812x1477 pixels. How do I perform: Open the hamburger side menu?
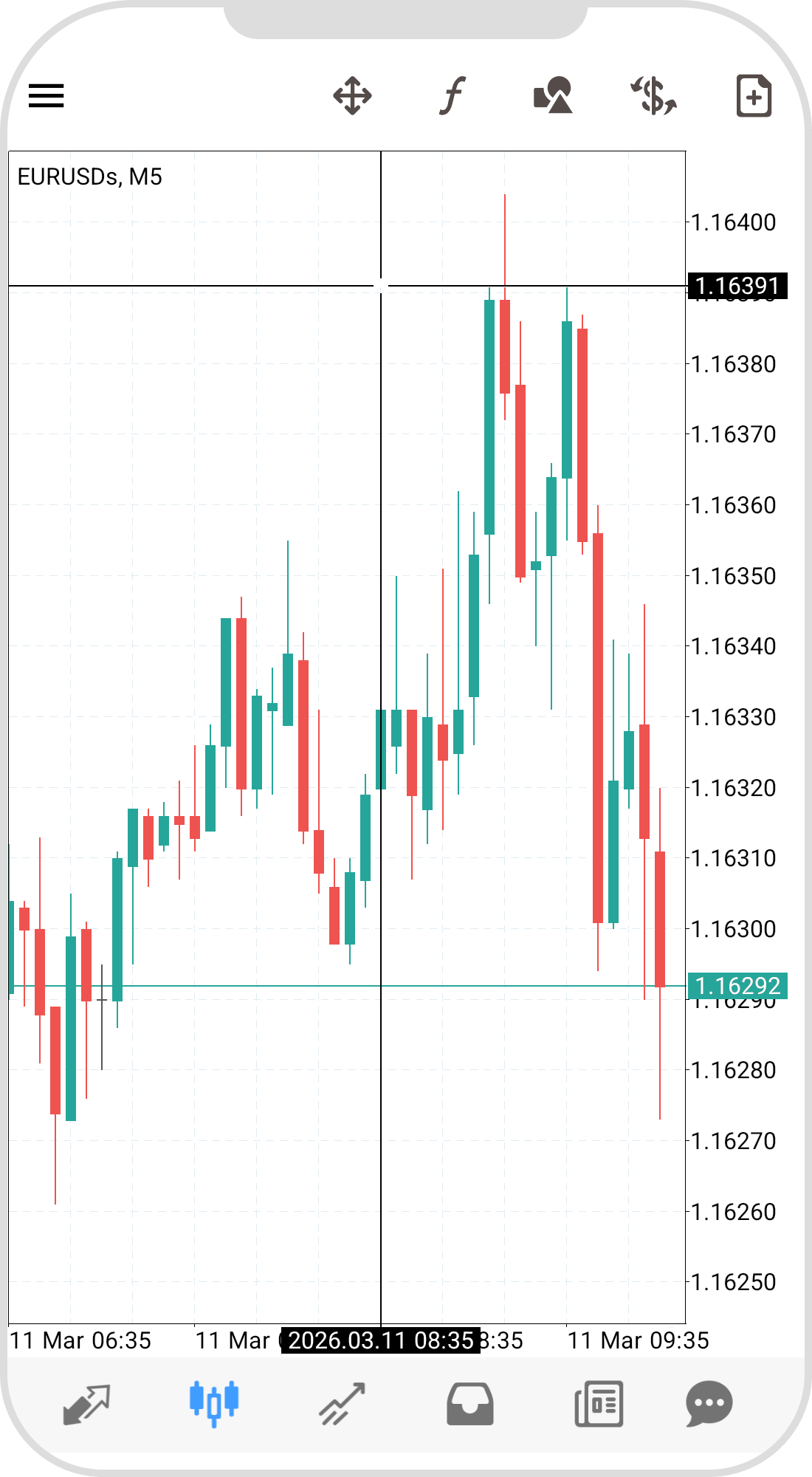[x=46, y=95]
